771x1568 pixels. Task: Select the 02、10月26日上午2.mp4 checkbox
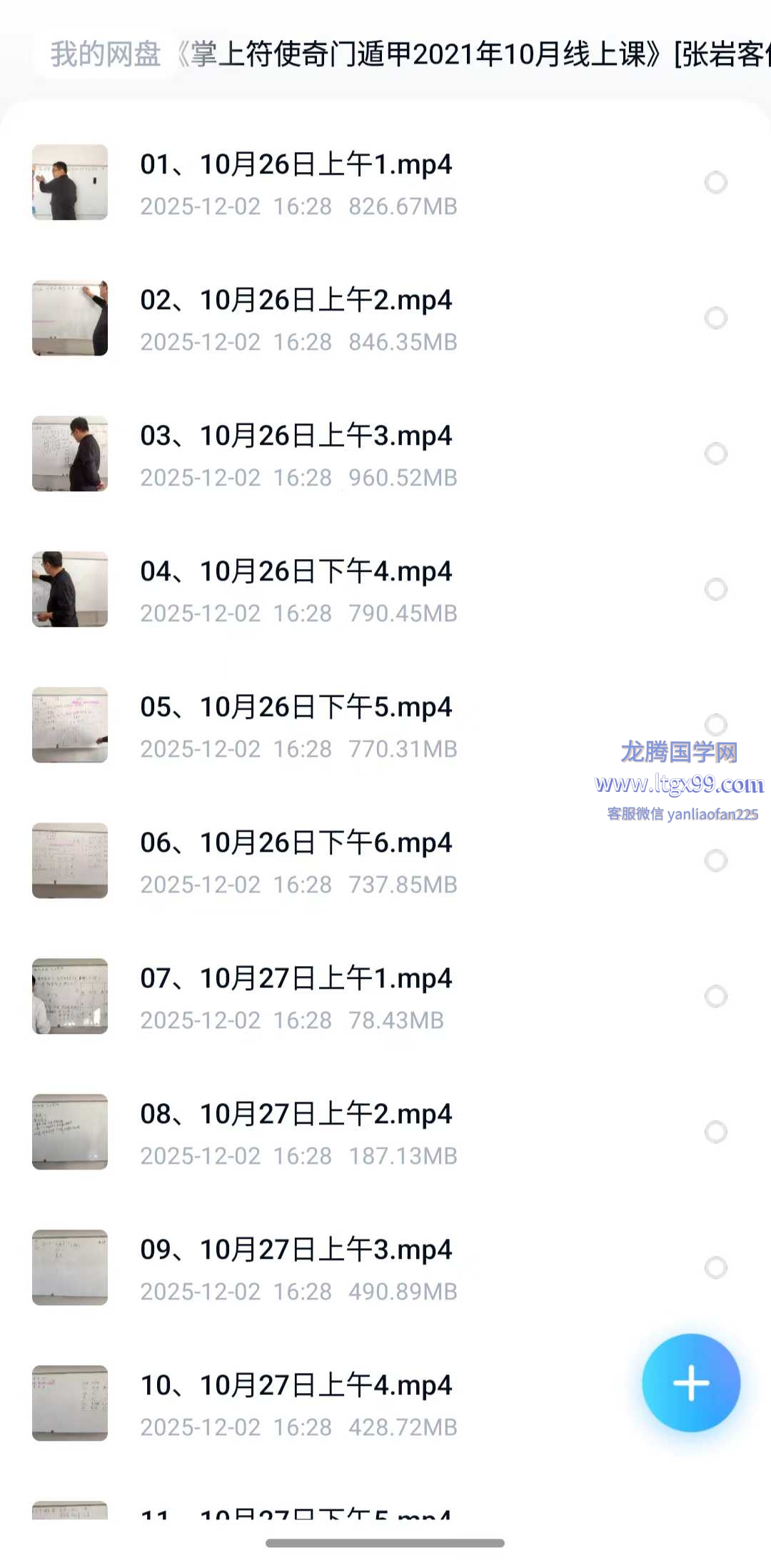pyautogui.click(x=715, y=318)
